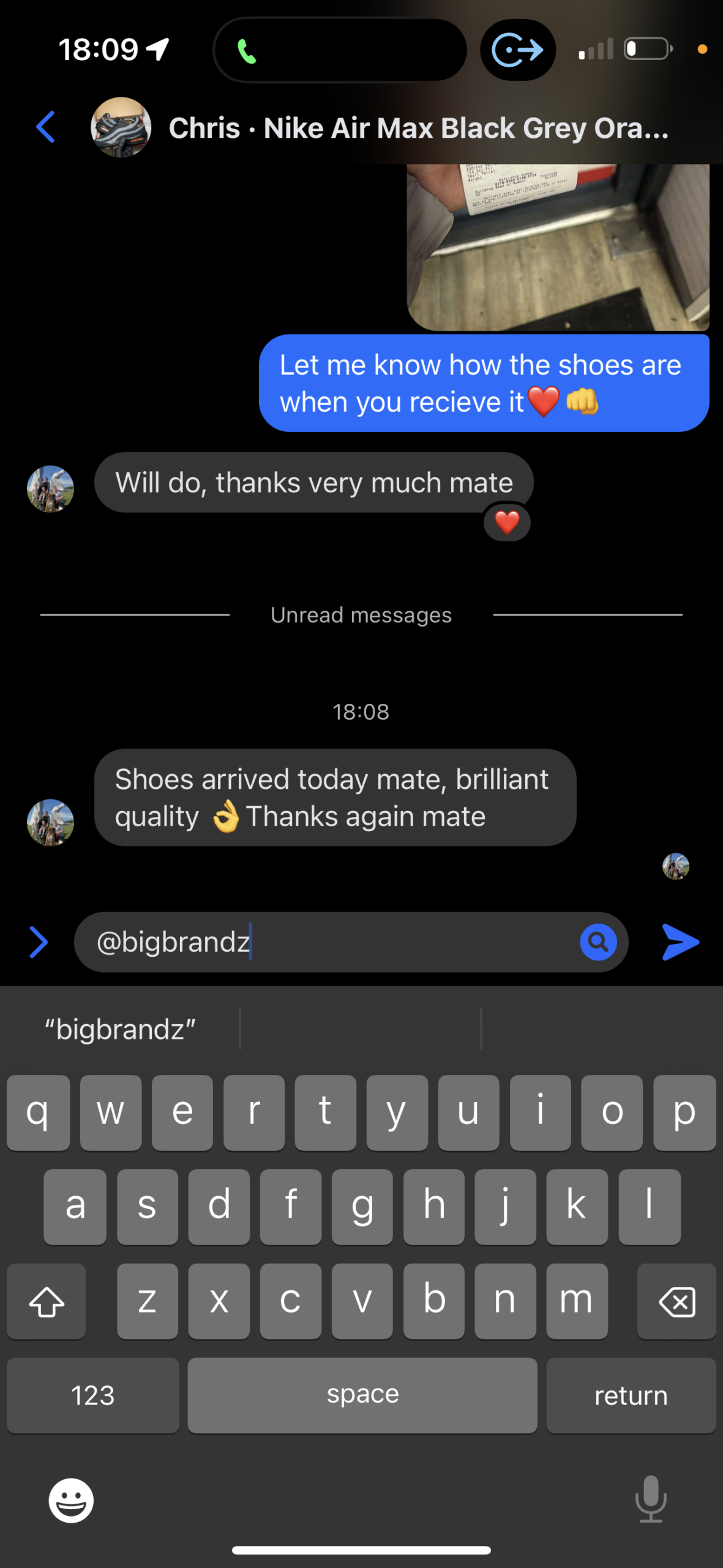Send the typed message
This screenshot has height=1568, width=723.
(680, 942)
